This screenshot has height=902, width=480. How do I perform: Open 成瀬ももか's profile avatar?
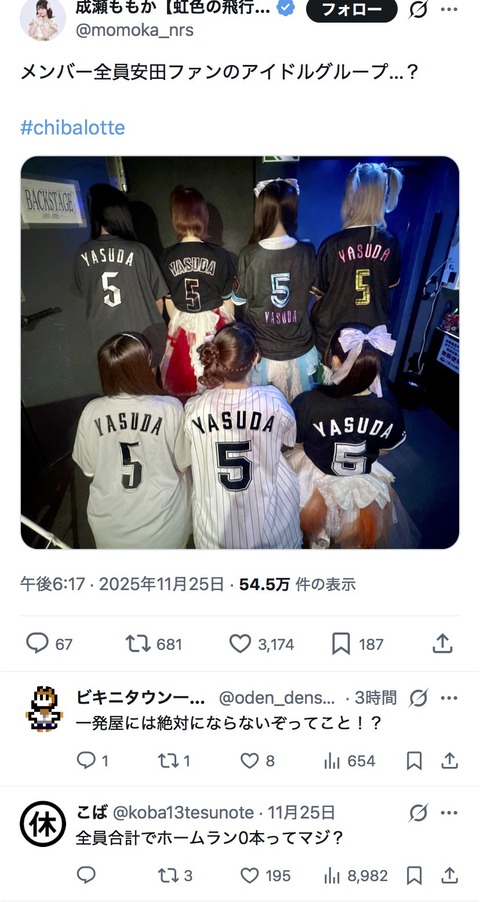coord(43,18)
